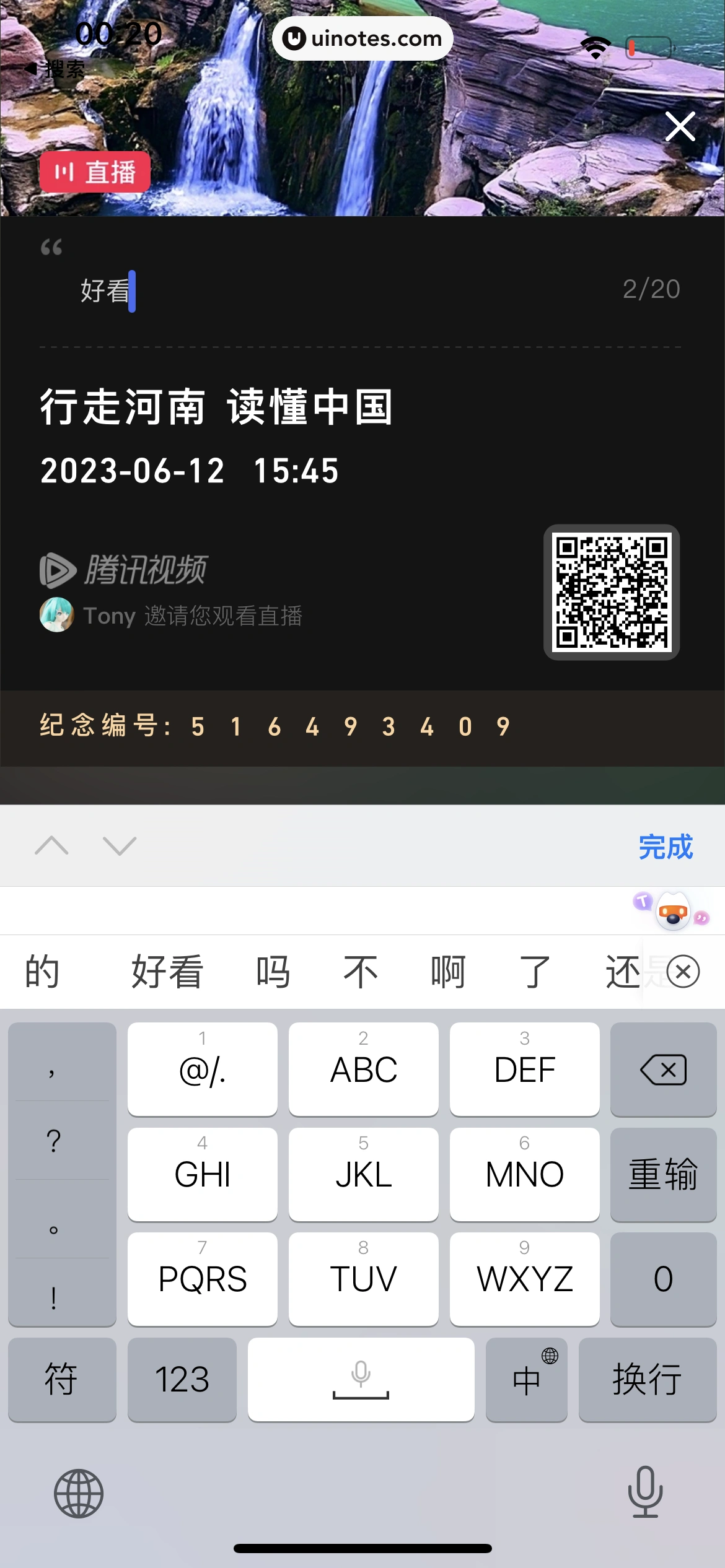
Task: Select the candidate word 好看
Action: [x=166, y=971]
